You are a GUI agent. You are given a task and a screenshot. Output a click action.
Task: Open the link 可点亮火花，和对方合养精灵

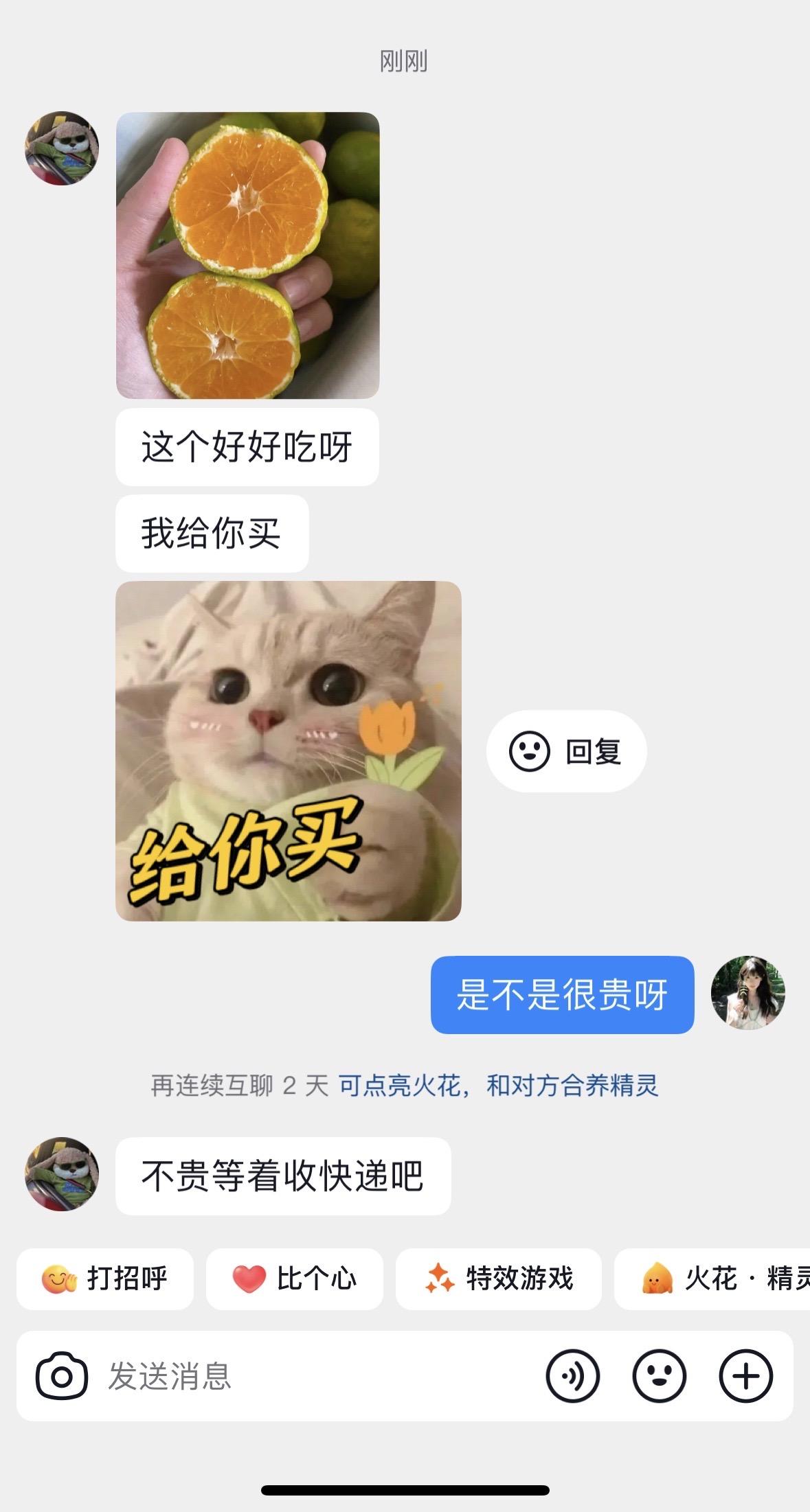(498, 1086)
